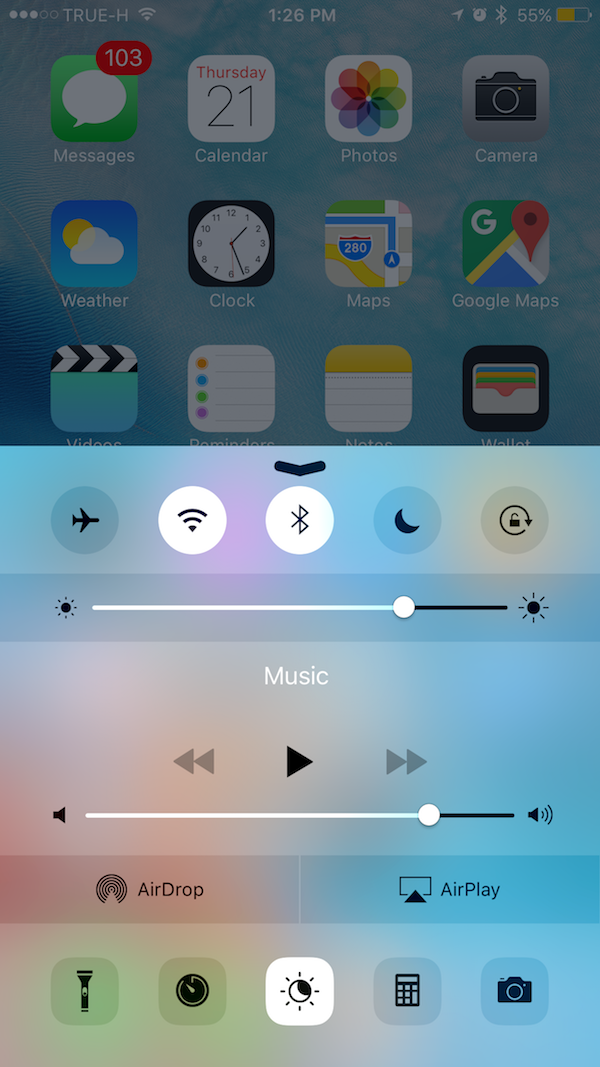
Task: Launch the Calculator shortcut
Action: coord(407,991)
